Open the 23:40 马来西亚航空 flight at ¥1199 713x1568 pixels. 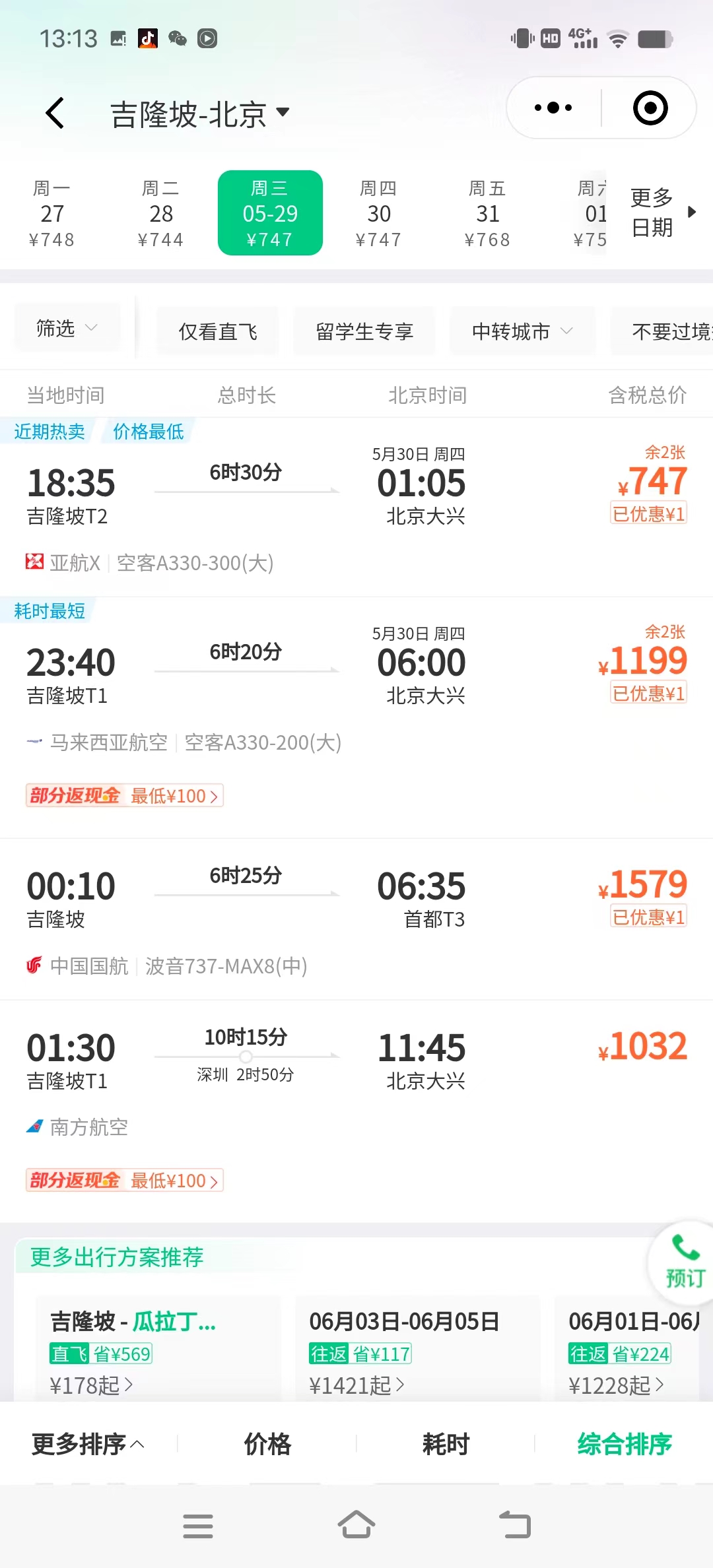click(x=356, y=718)
